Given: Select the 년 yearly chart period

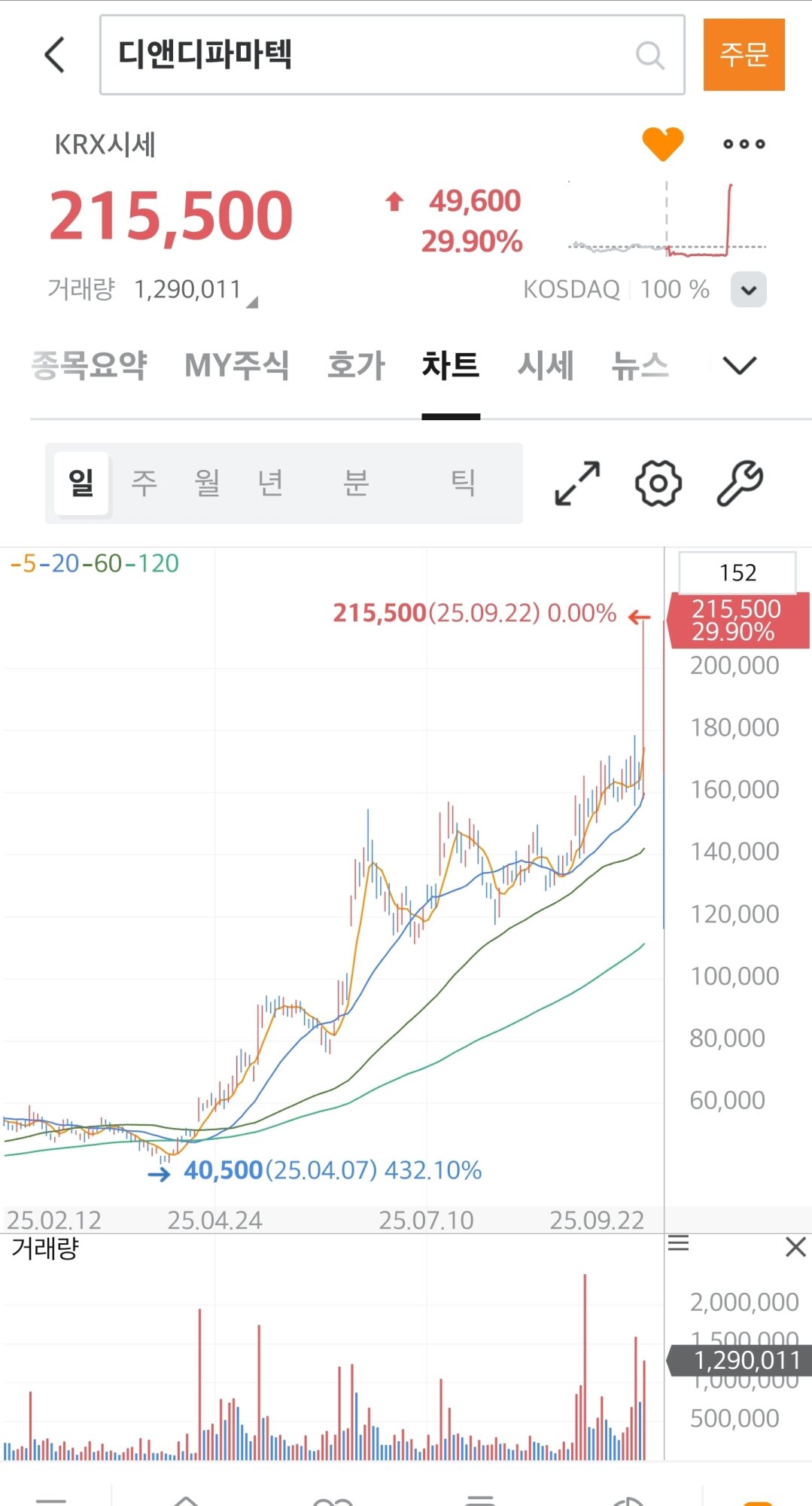Looking at the screenshot, I should coord(270,483).
